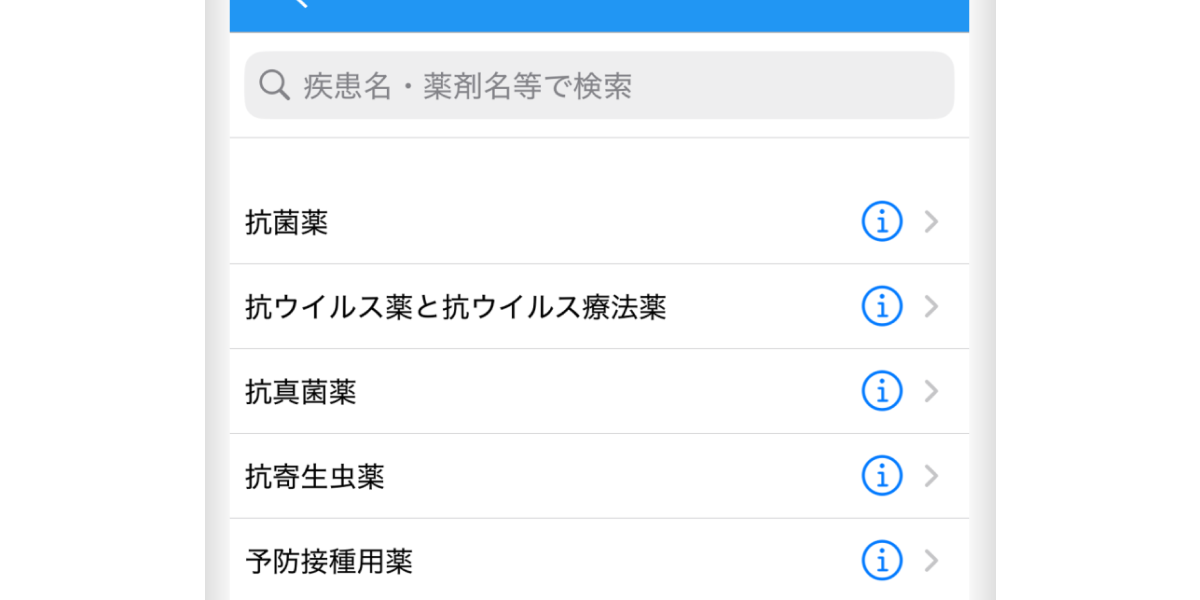Open info details for 予防接種用薬
Screen dimensions: 1200x600
point(881,561)
